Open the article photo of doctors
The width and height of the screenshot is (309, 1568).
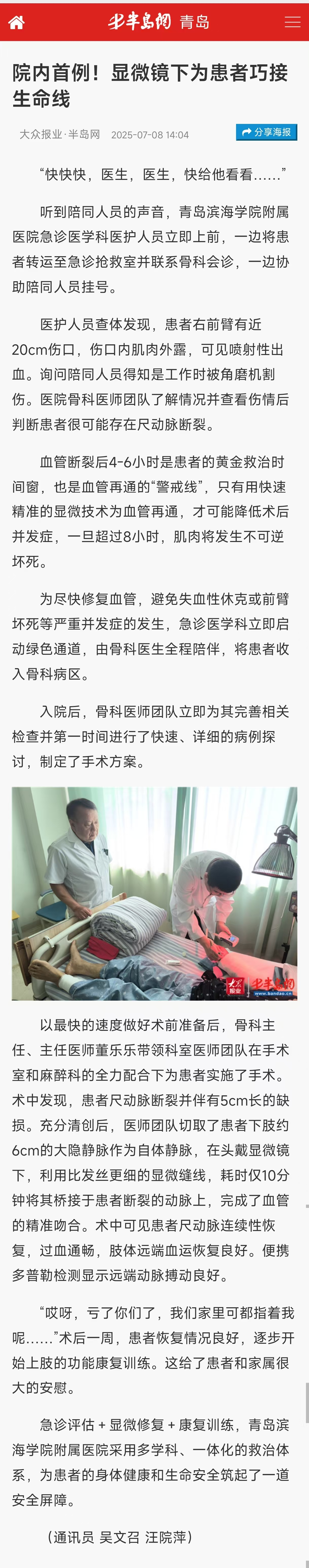[x=154, y=893]
